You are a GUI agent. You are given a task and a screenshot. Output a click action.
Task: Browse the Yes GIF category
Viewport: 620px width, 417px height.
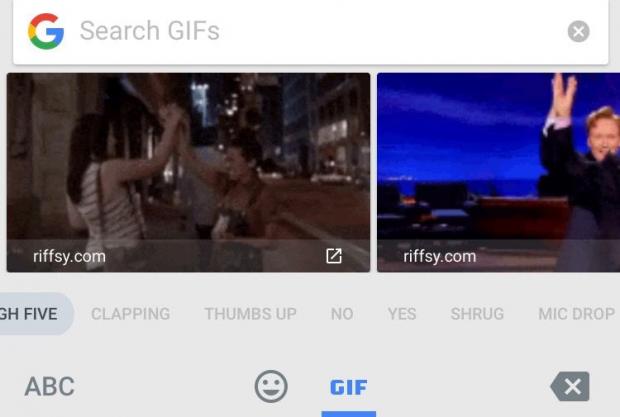tap(402, 314)
